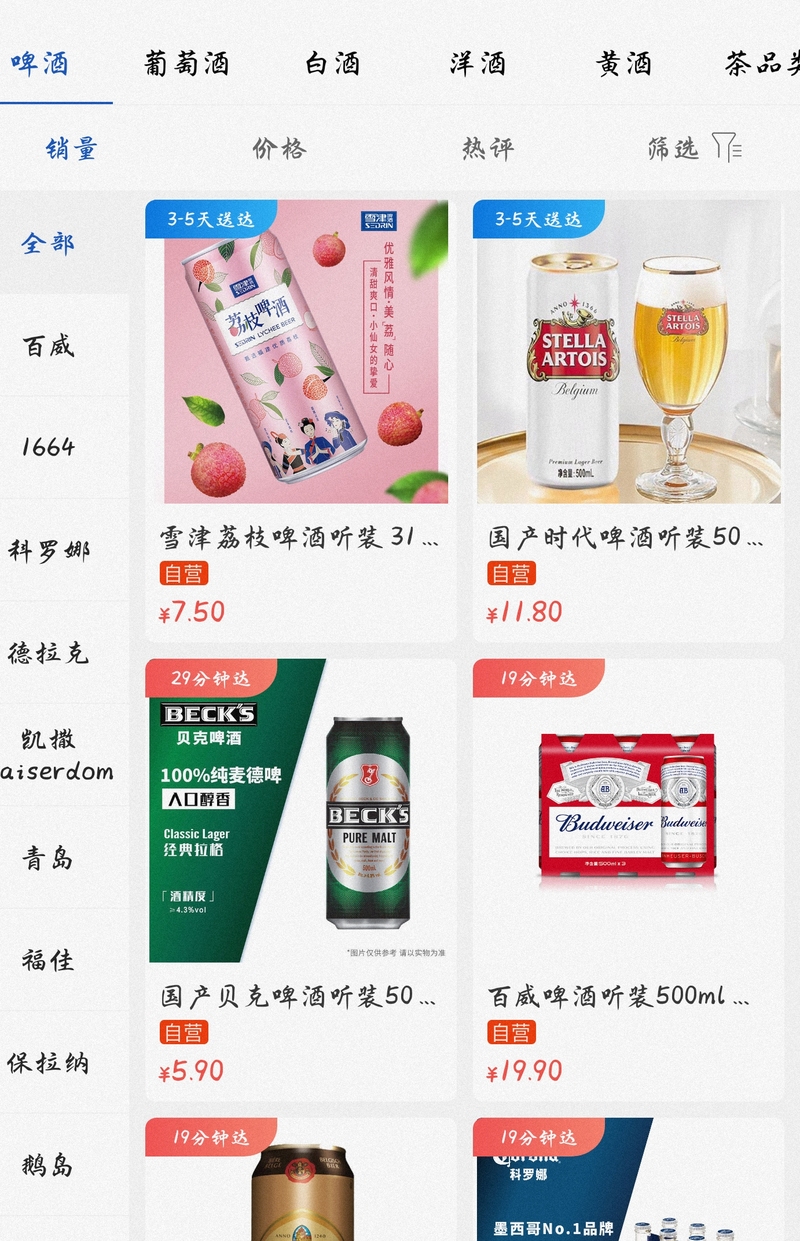The image size is (800, 1241).
Task: Show 德拉克 brand beers
Action: pyautogui.click(x=48, y=653)
